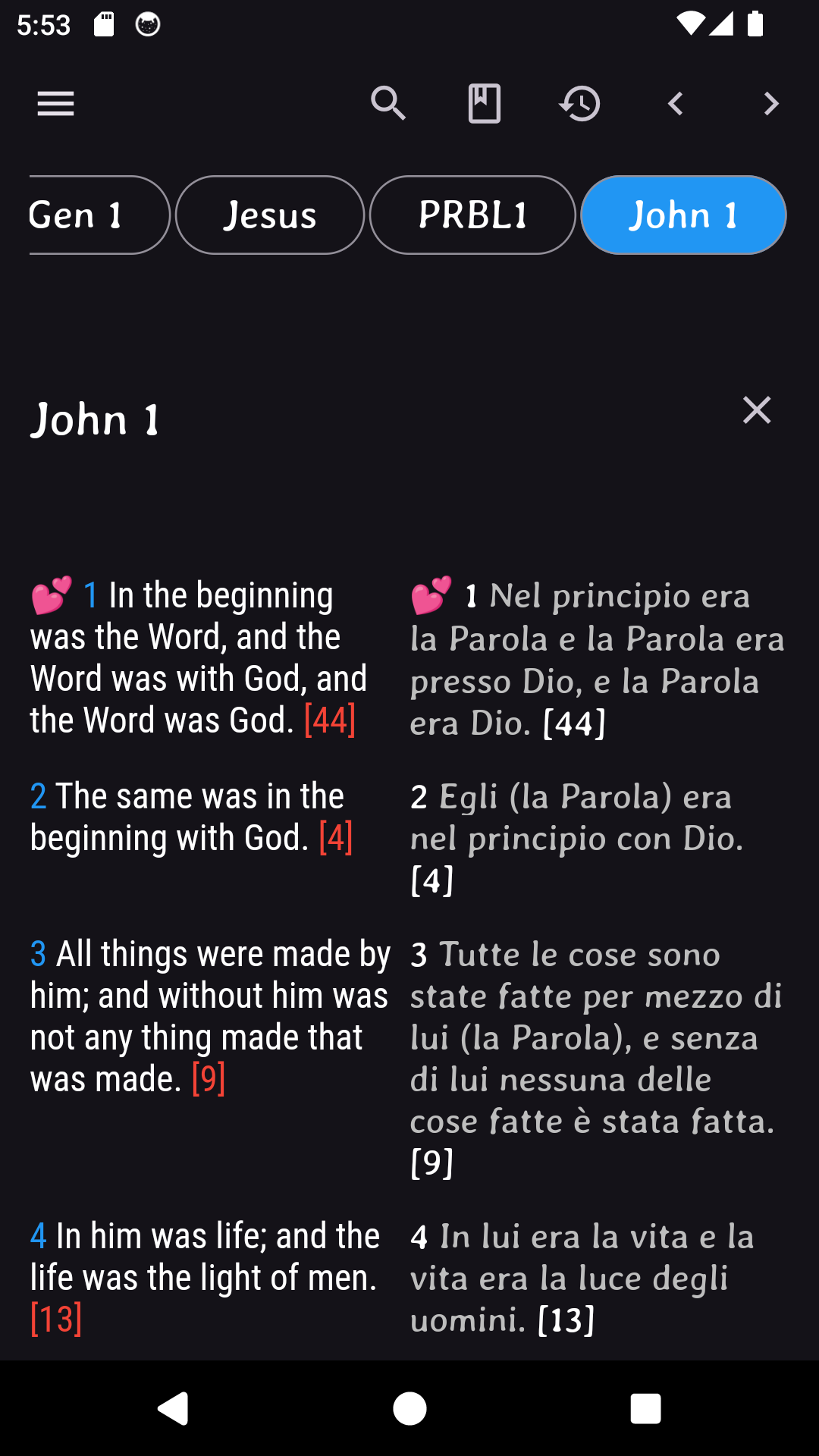Open the hamburger navigation menu

(55, 104)
